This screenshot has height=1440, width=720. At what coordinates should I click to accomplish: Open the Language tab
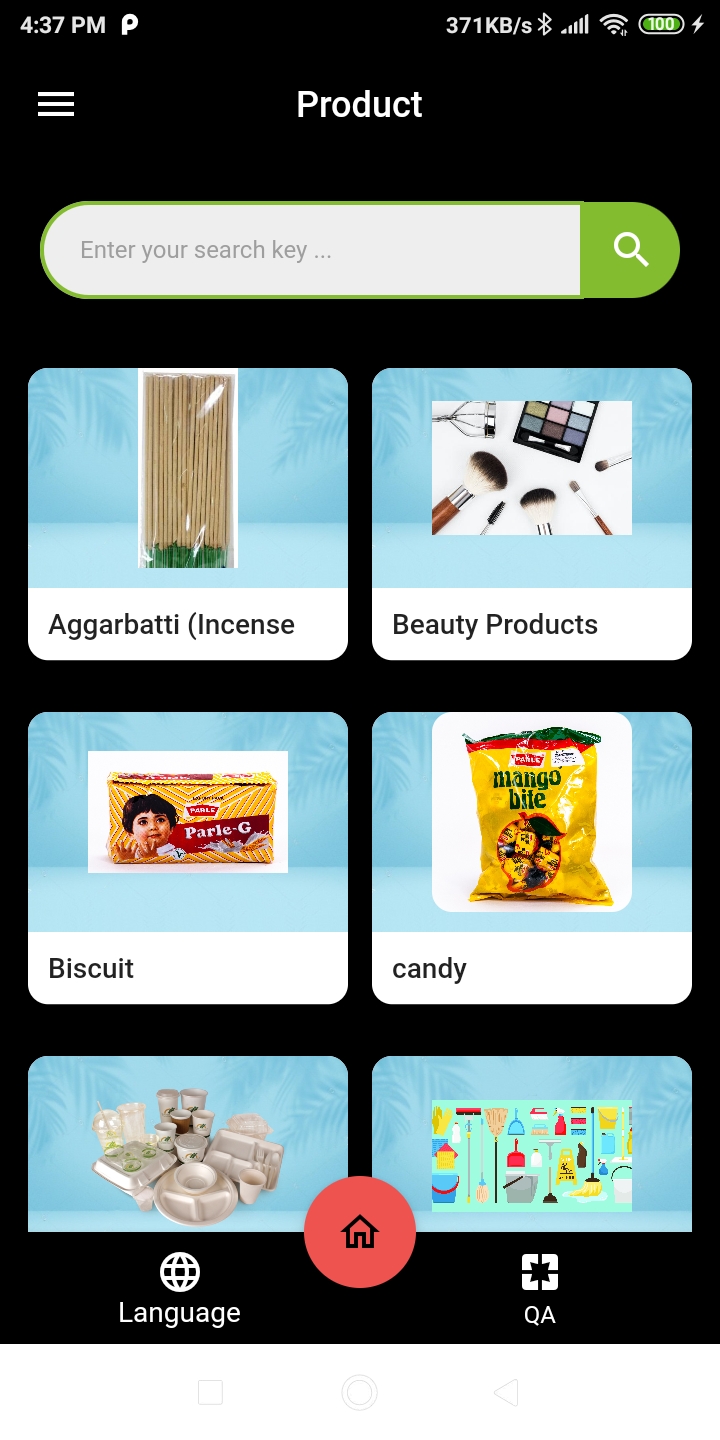pos(180,1290)
